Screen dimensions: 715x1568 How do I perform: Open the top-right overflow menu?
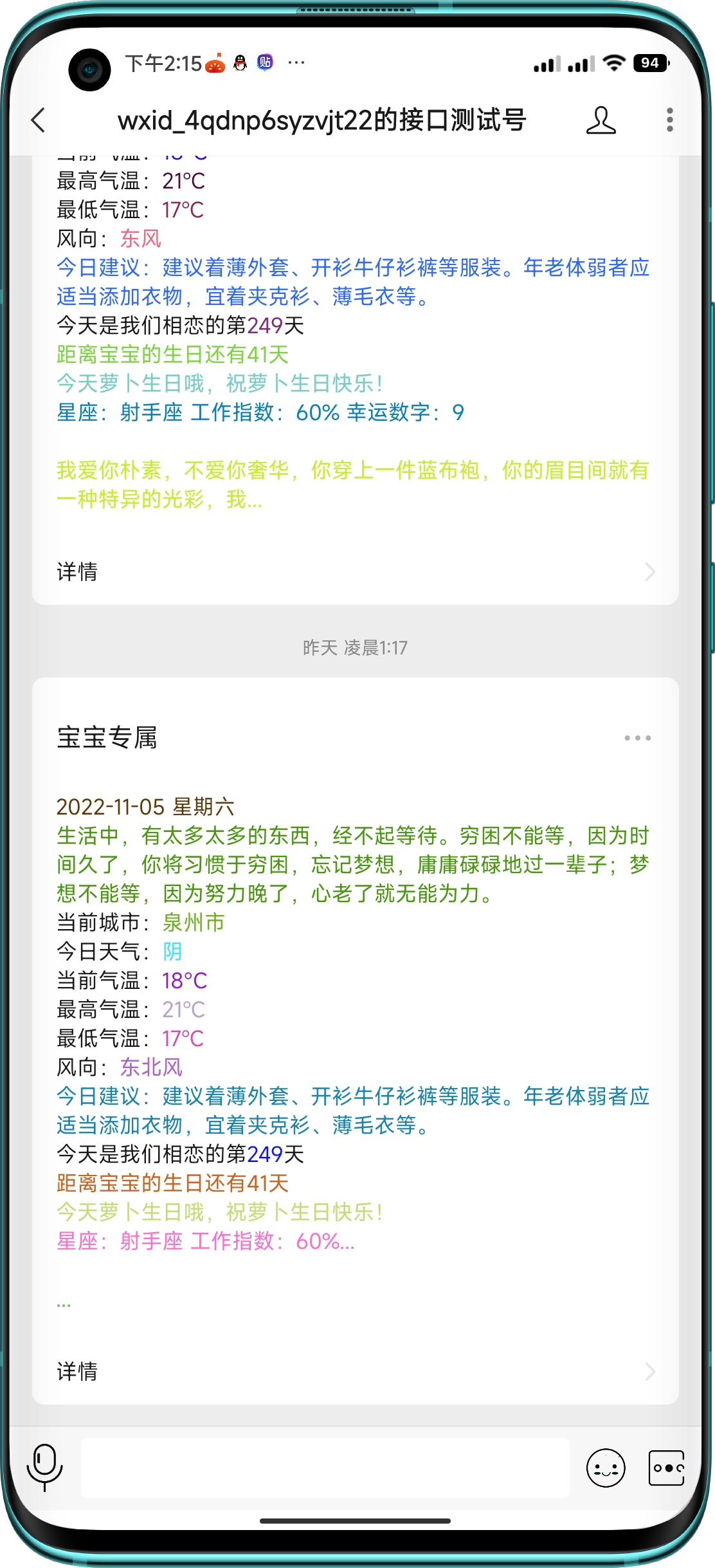pos(669,120)
